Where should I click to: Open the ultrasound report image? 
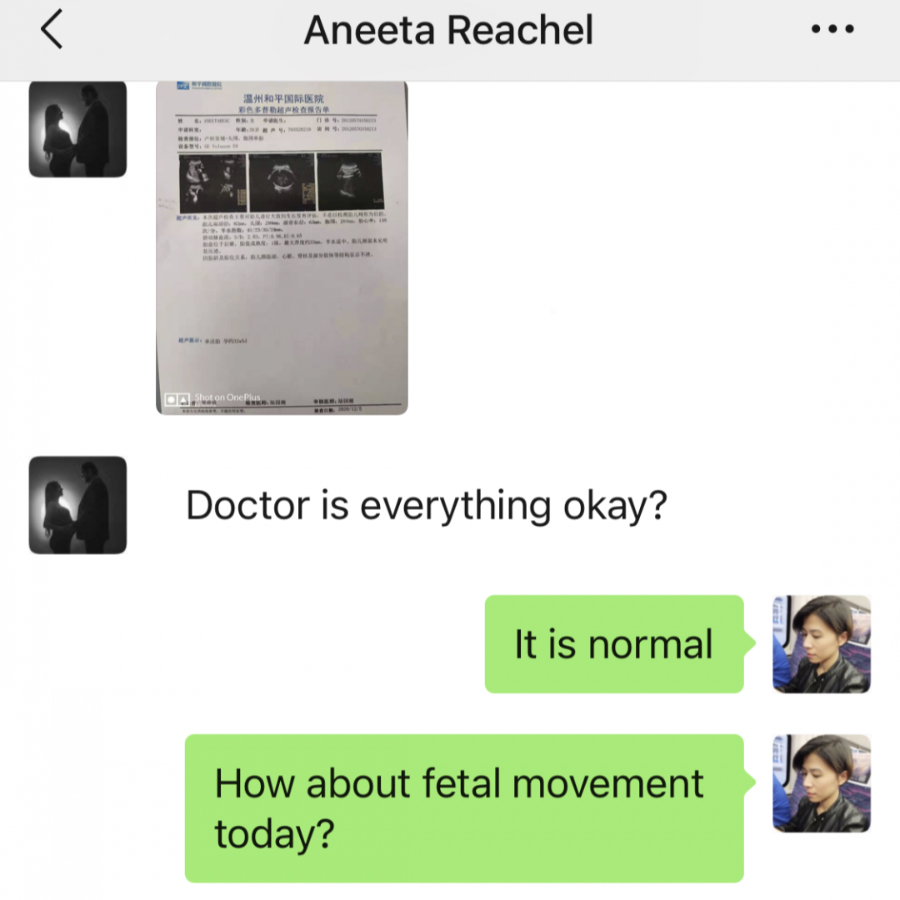click(282, 247)
